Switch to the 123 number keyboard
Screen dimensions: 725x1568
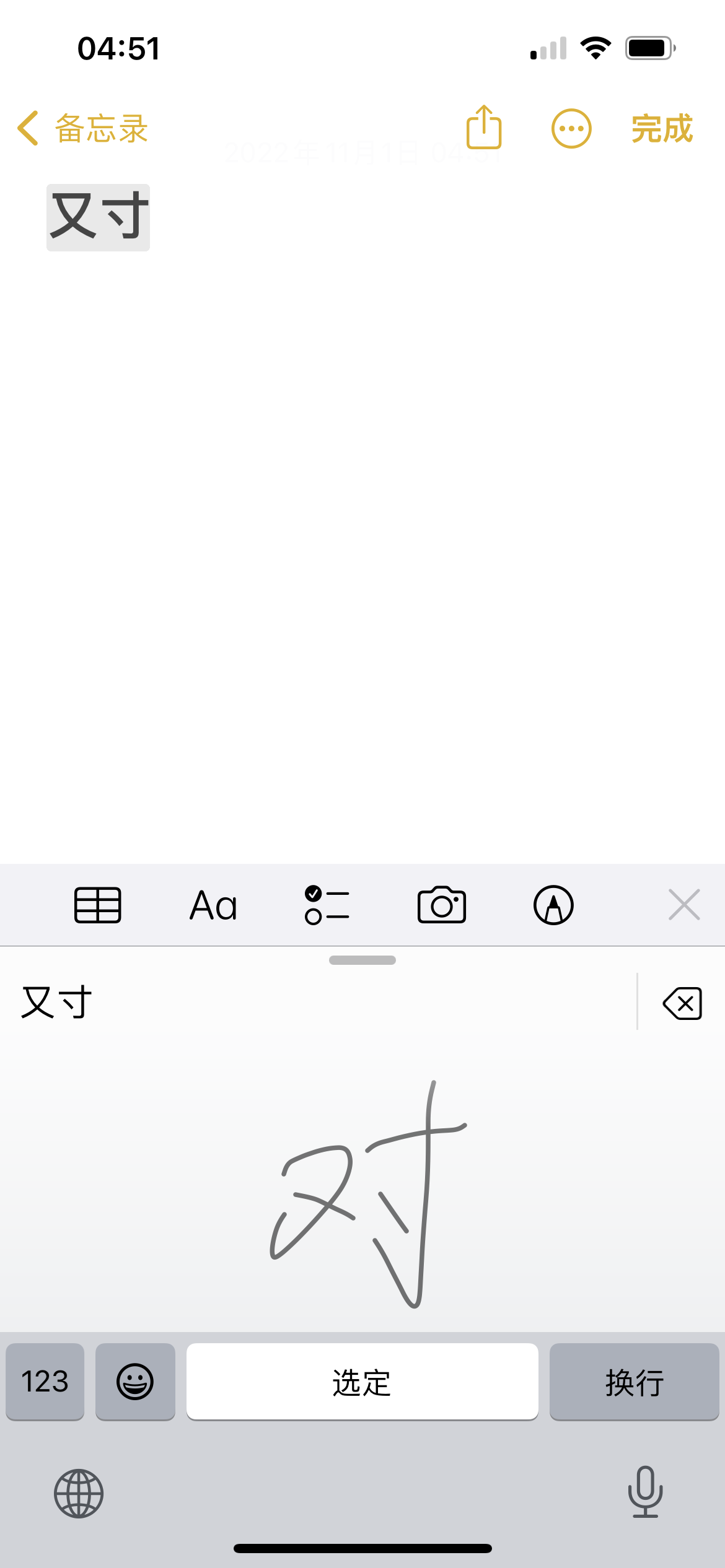pos(45,1381)
